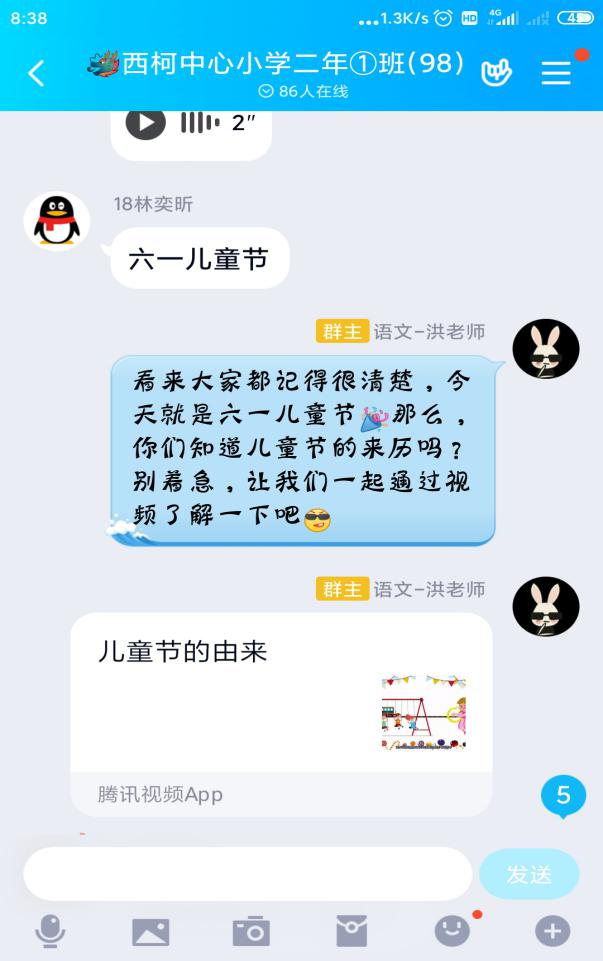The image size is (603, 961).
Task: View 洪老师's rabbit avatar beside the blue message
Action: pos(546,350)
